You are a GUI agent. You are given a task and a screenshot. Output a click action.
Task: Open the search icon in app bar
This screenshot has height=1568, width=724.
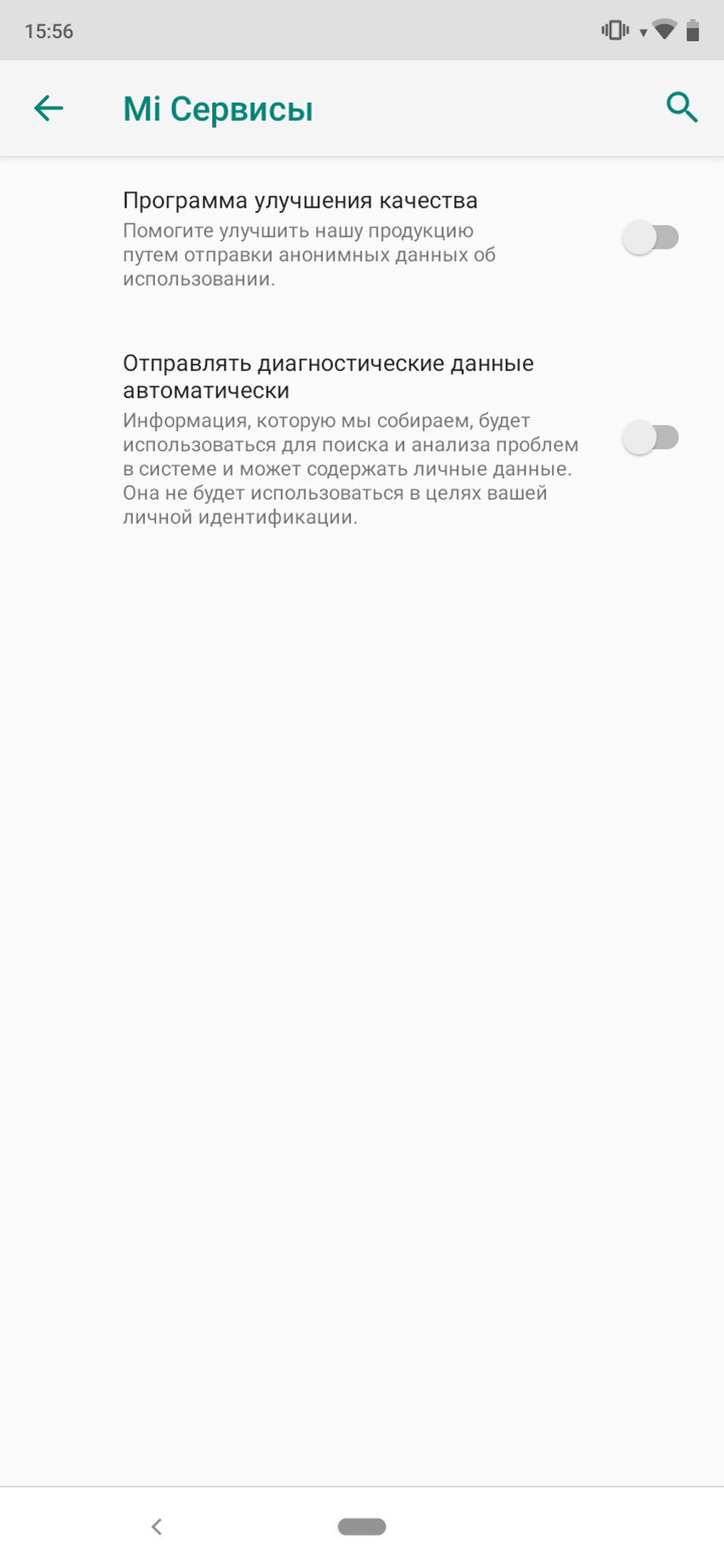[x=681, y=108]
